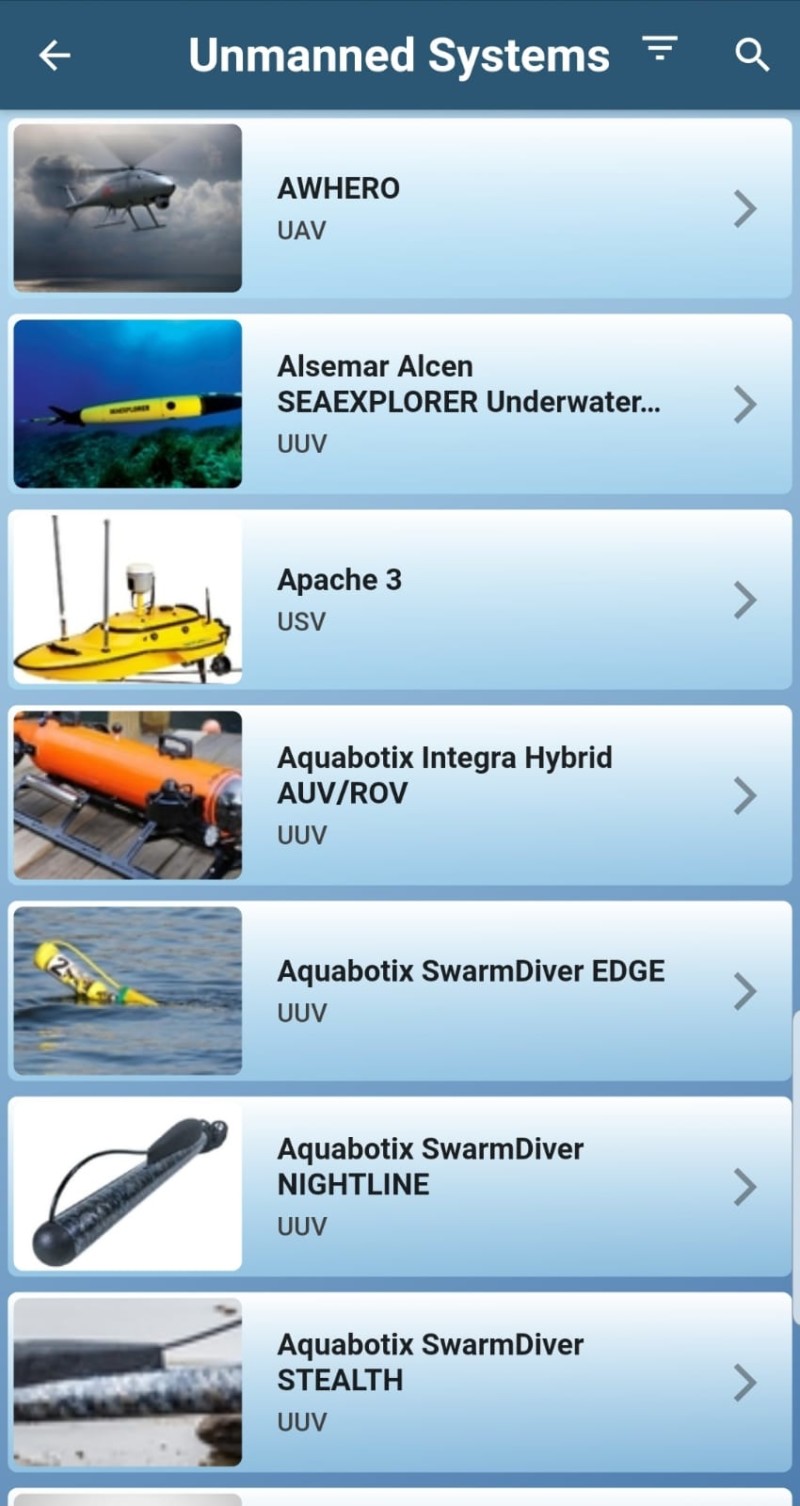800x1506 pixels.
Task: Click the SwarmDiver EDGE water image
Action: click(126, 991)
